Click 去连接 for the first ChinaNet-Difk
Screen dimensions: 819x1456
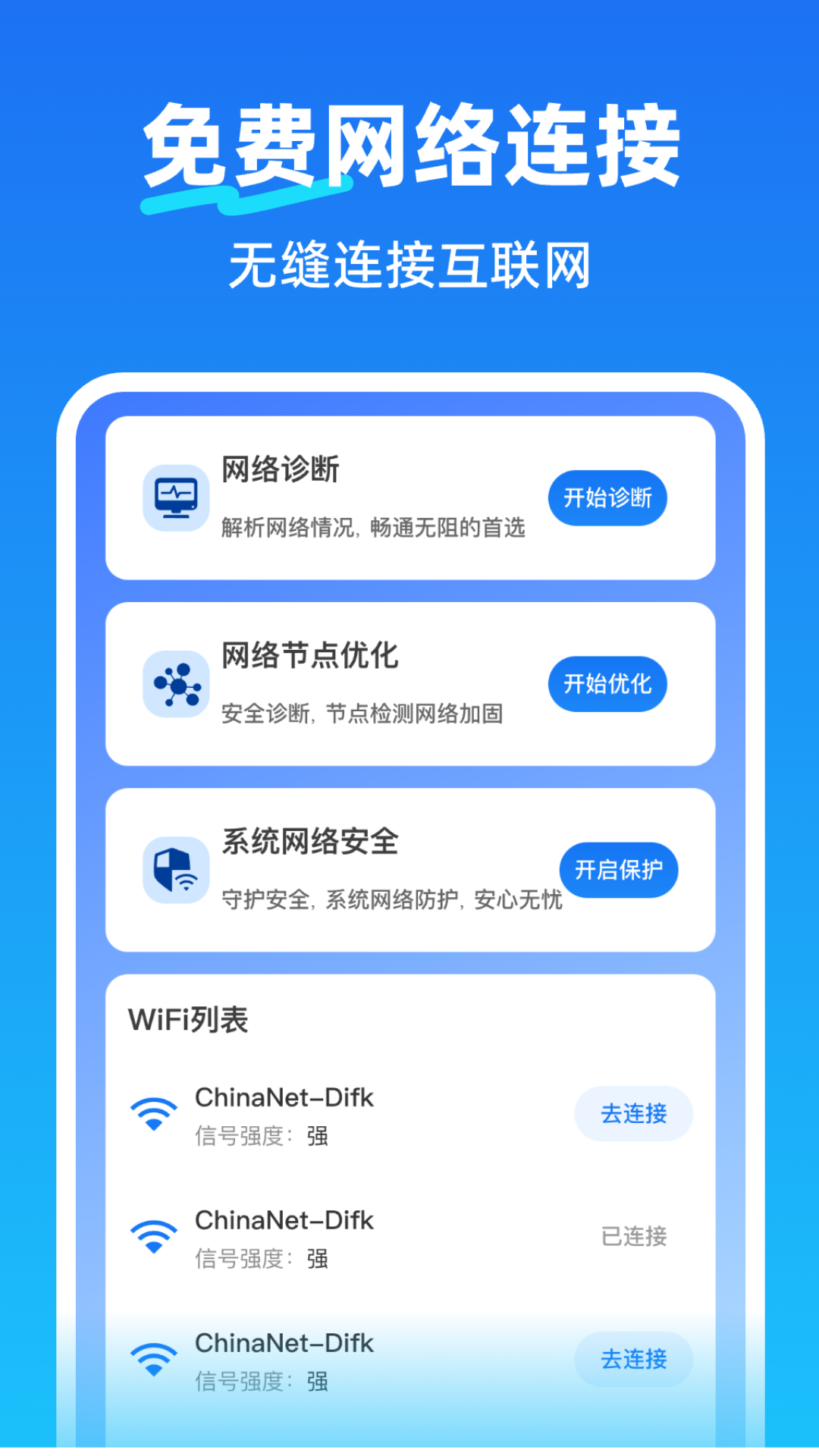[x=633, y=1113]
